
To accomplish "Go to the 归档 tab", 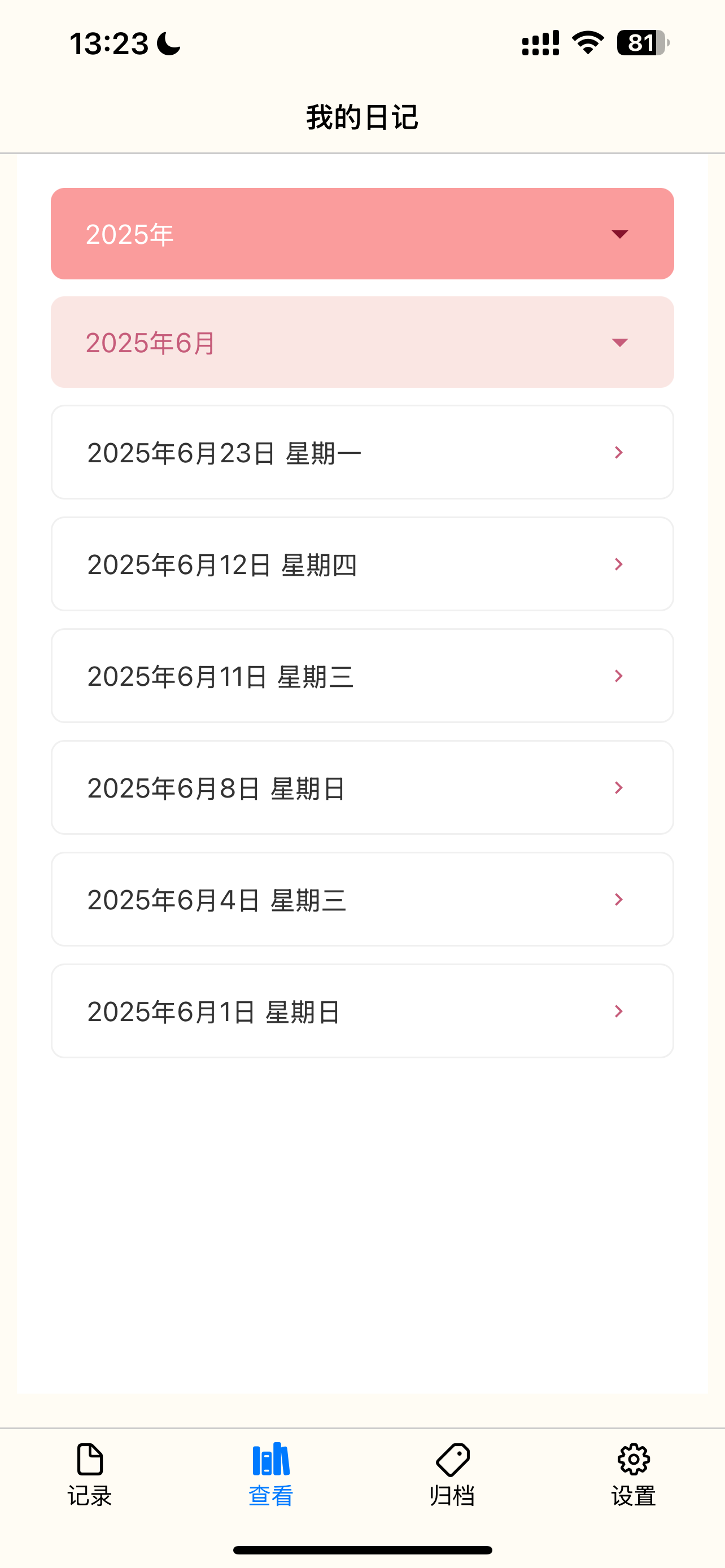I will pyautogui.click(x=452, y=1474).
